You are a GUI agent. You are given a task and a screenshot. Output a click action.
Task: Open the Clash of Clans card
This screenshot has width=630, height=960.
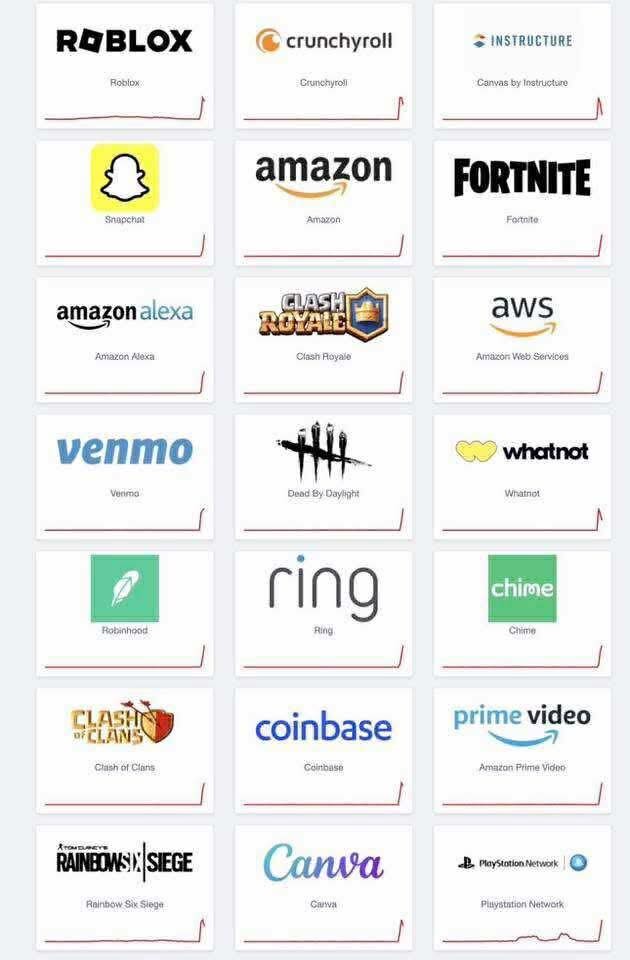tap(124, 748)
